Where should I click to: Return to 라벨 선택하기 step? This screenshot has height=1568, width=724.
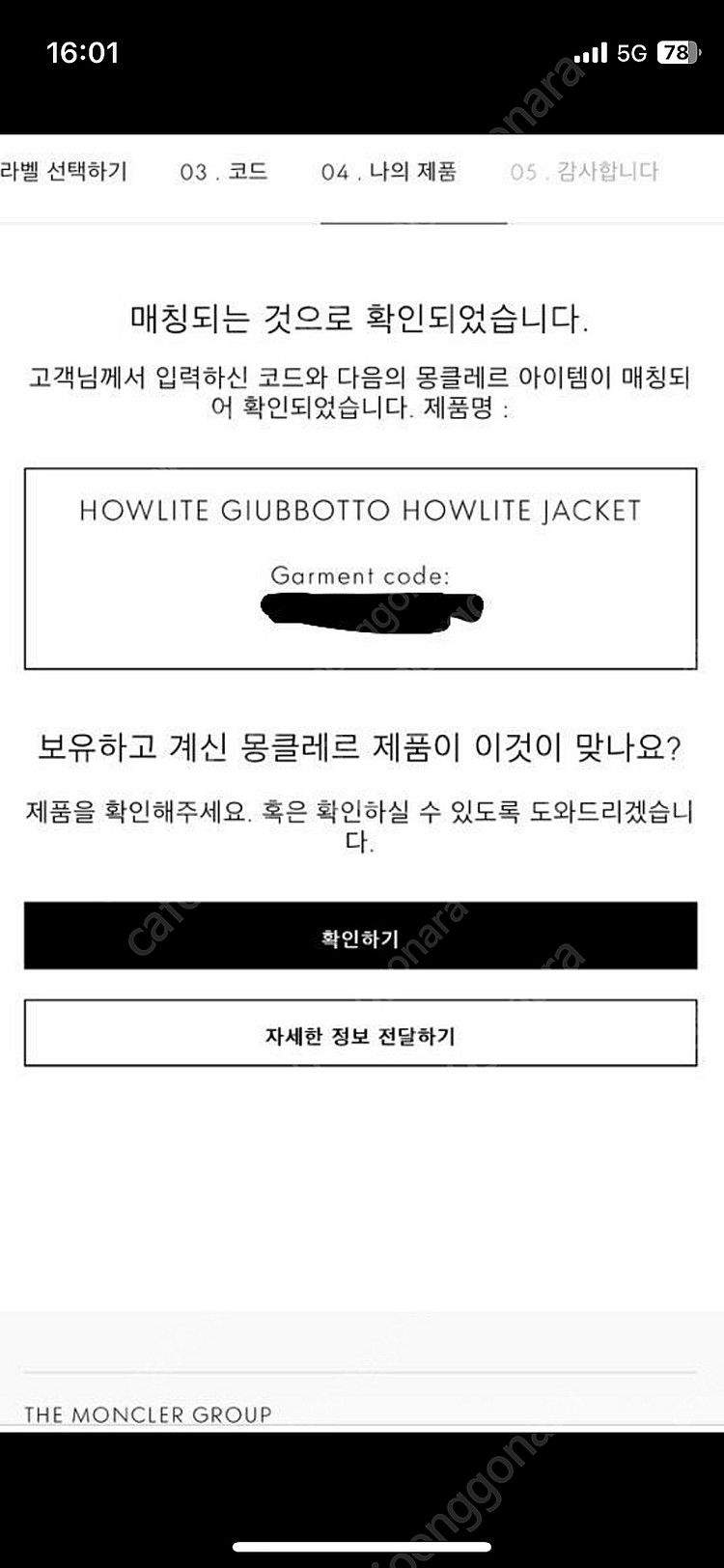(64, 172)
